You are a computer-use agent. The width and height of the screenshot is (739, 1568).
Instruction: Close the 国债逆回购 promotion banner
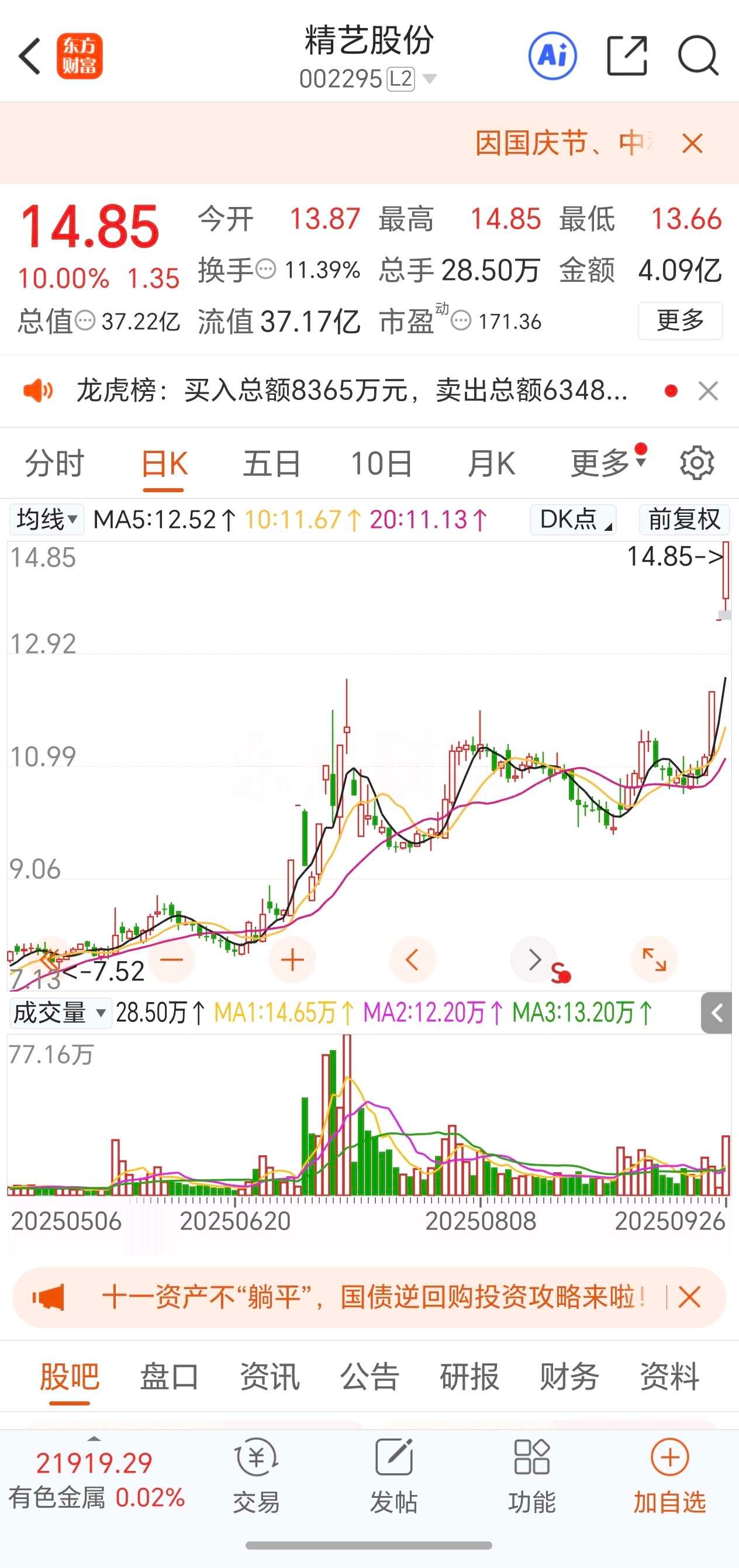(x=689, y=1297)
